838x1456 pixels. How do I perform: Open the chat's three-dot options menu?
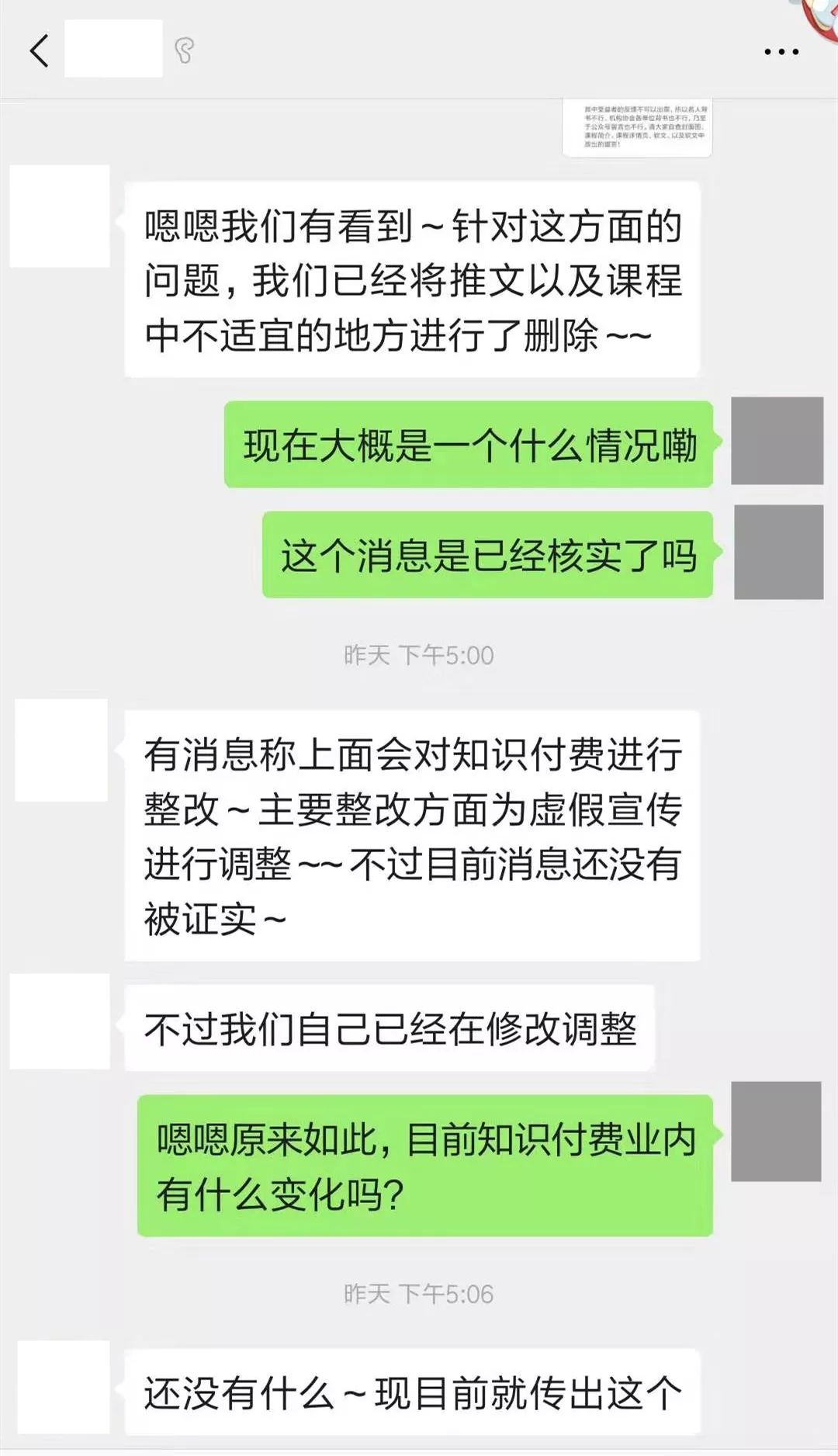(781, 52)
